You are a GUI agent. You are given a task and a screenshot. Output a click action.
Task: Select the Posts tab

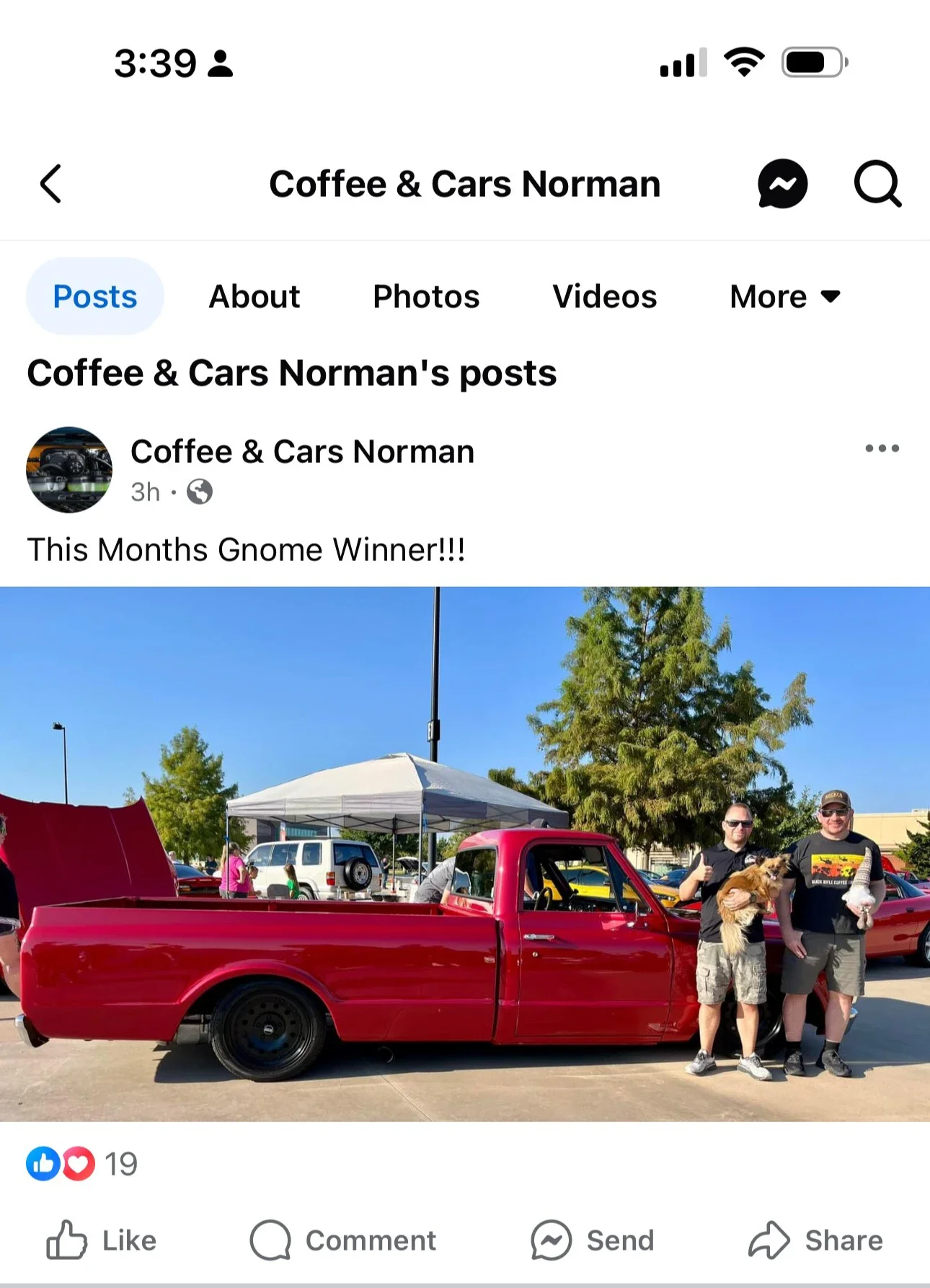pos(95,296)
